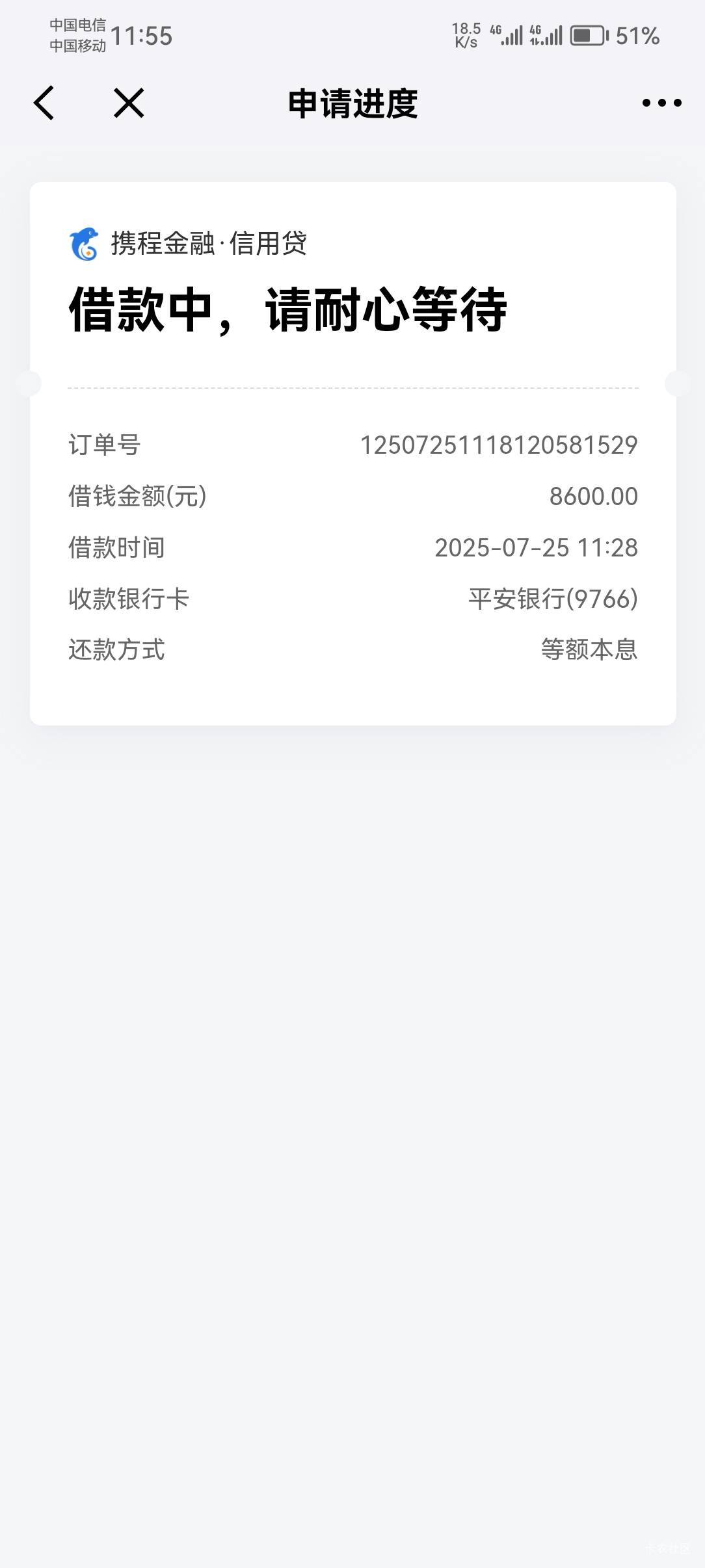Close the 申请进度 page
Image resolution: width=705 pixels, height=1568 pixels.
point(129,103)
